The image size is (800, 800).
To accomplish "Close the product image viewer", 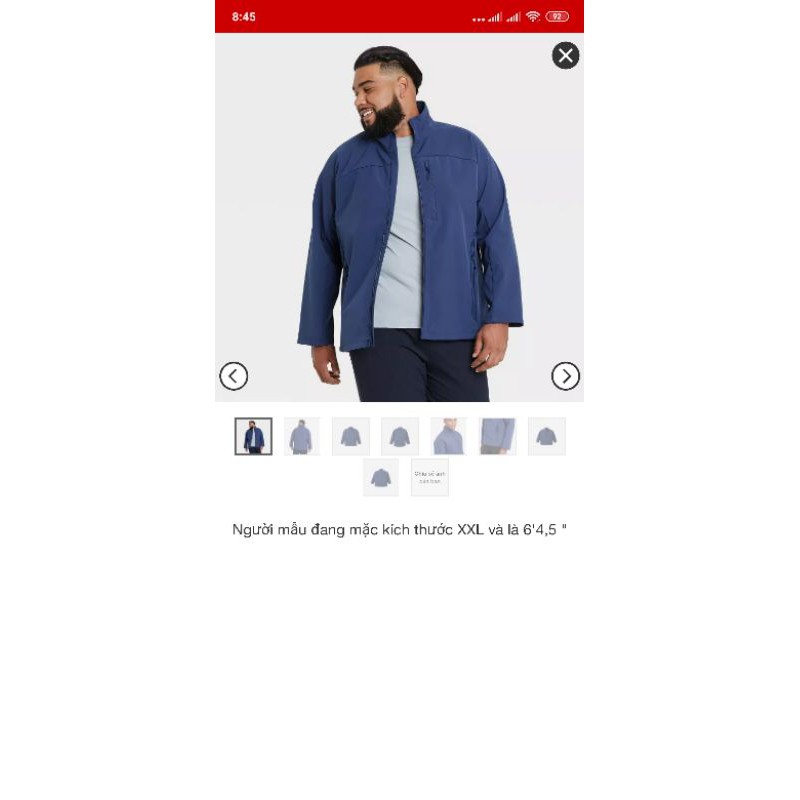I will pos(565,56).
